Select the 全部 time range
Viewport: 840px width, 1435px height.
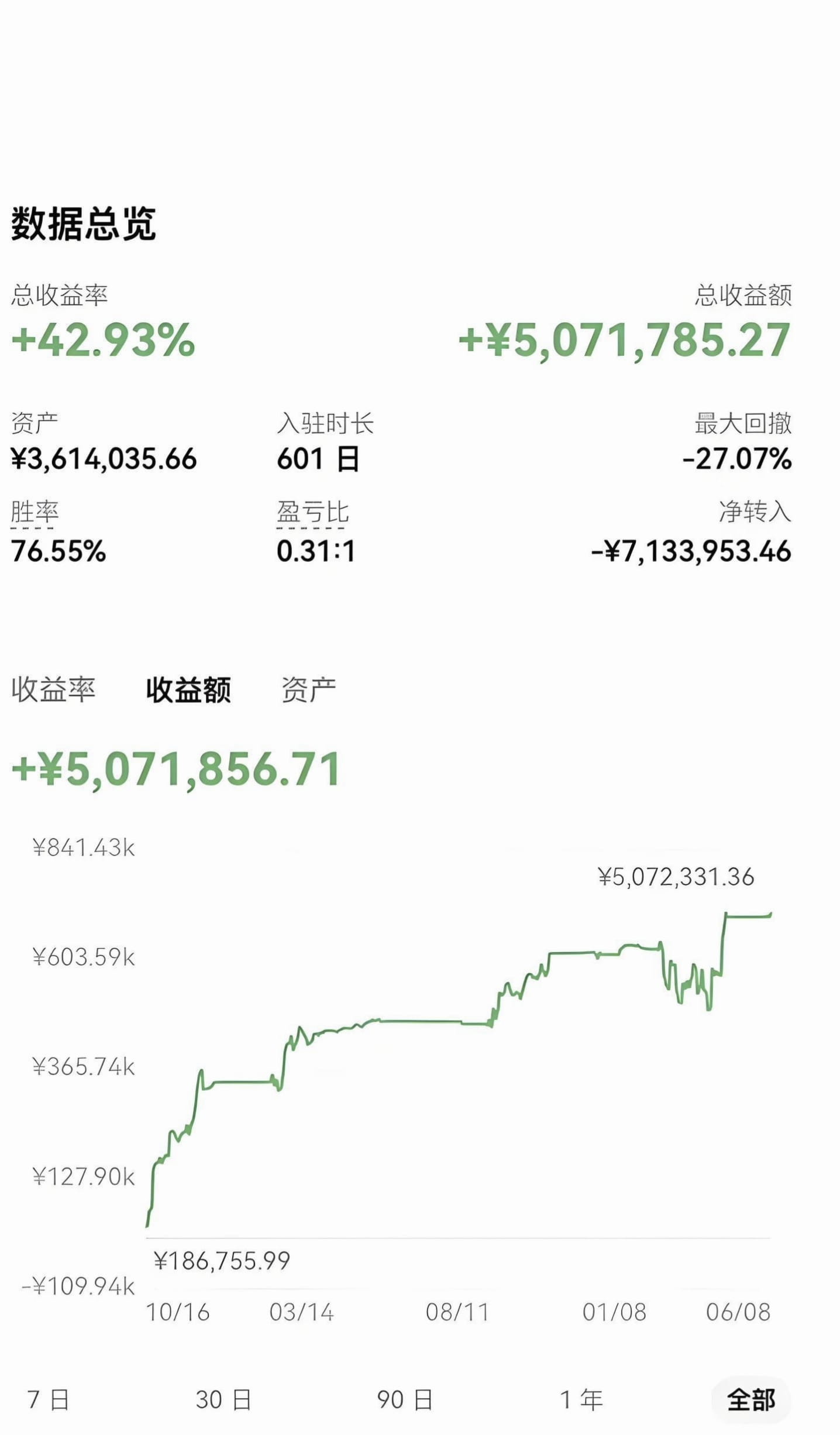pyautogui.click(x=751, y=1400)
